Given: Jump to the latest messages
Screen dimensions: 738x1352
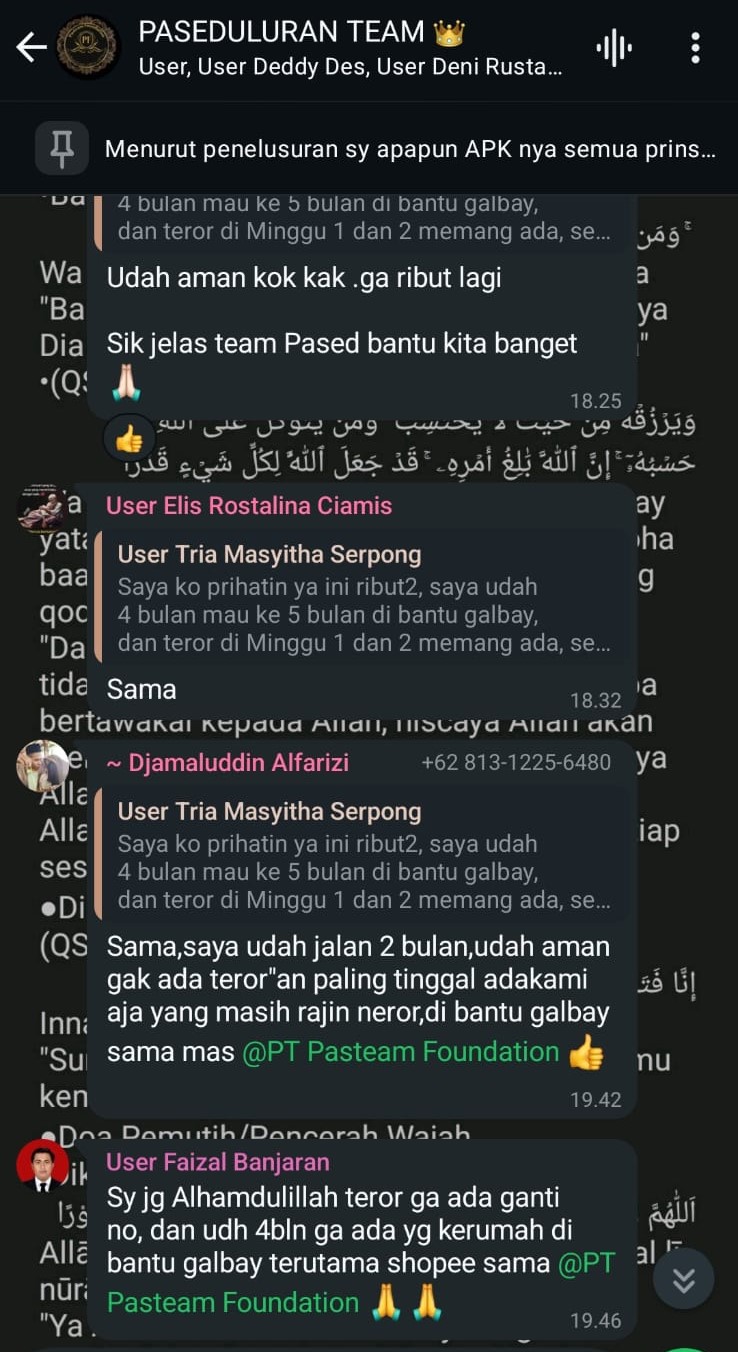Looking at the screenshot, I should [684, 1279].
